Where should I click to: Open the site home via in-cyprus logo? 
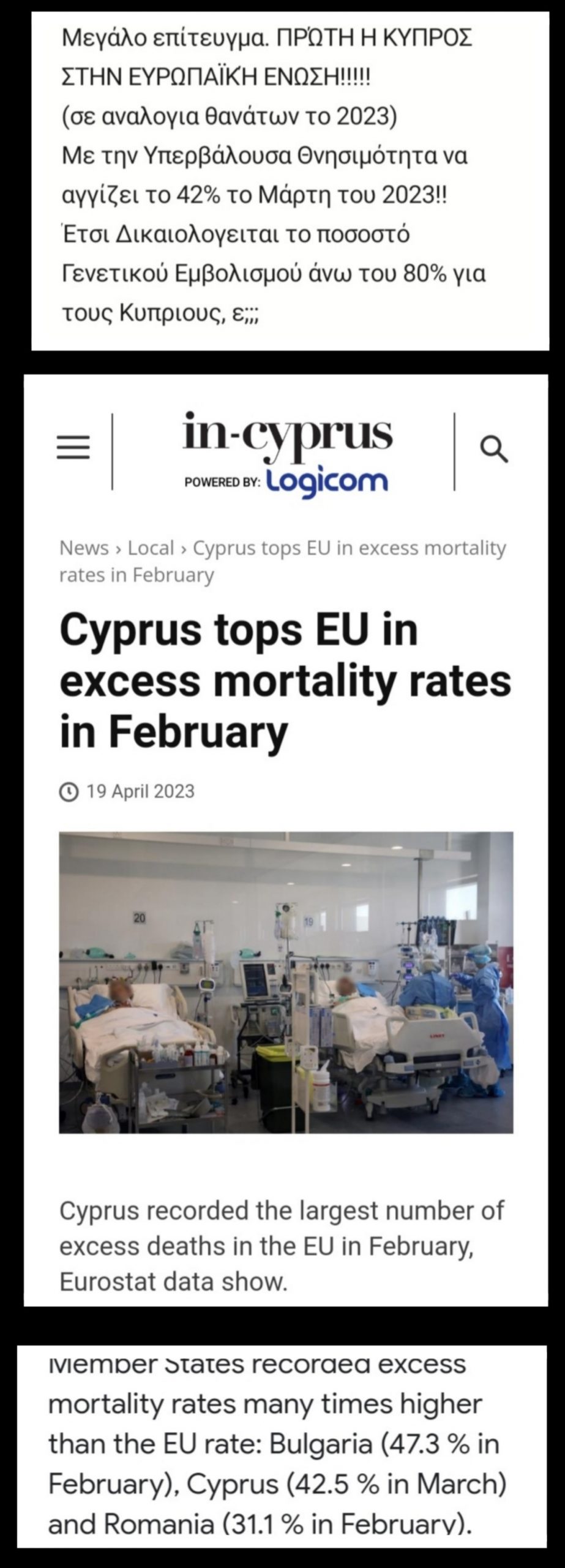click(288, 435)
